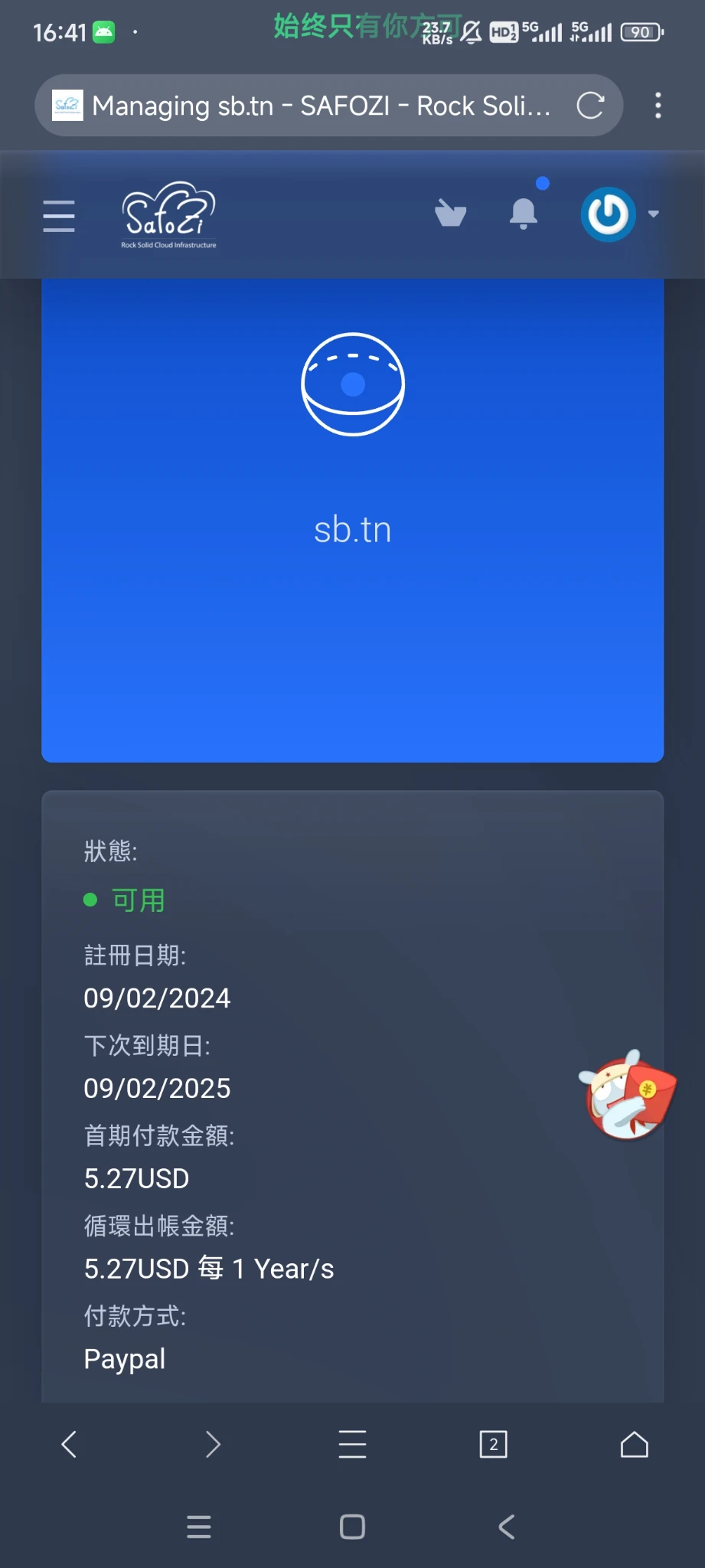Open the notifications bell

(524, 214)
